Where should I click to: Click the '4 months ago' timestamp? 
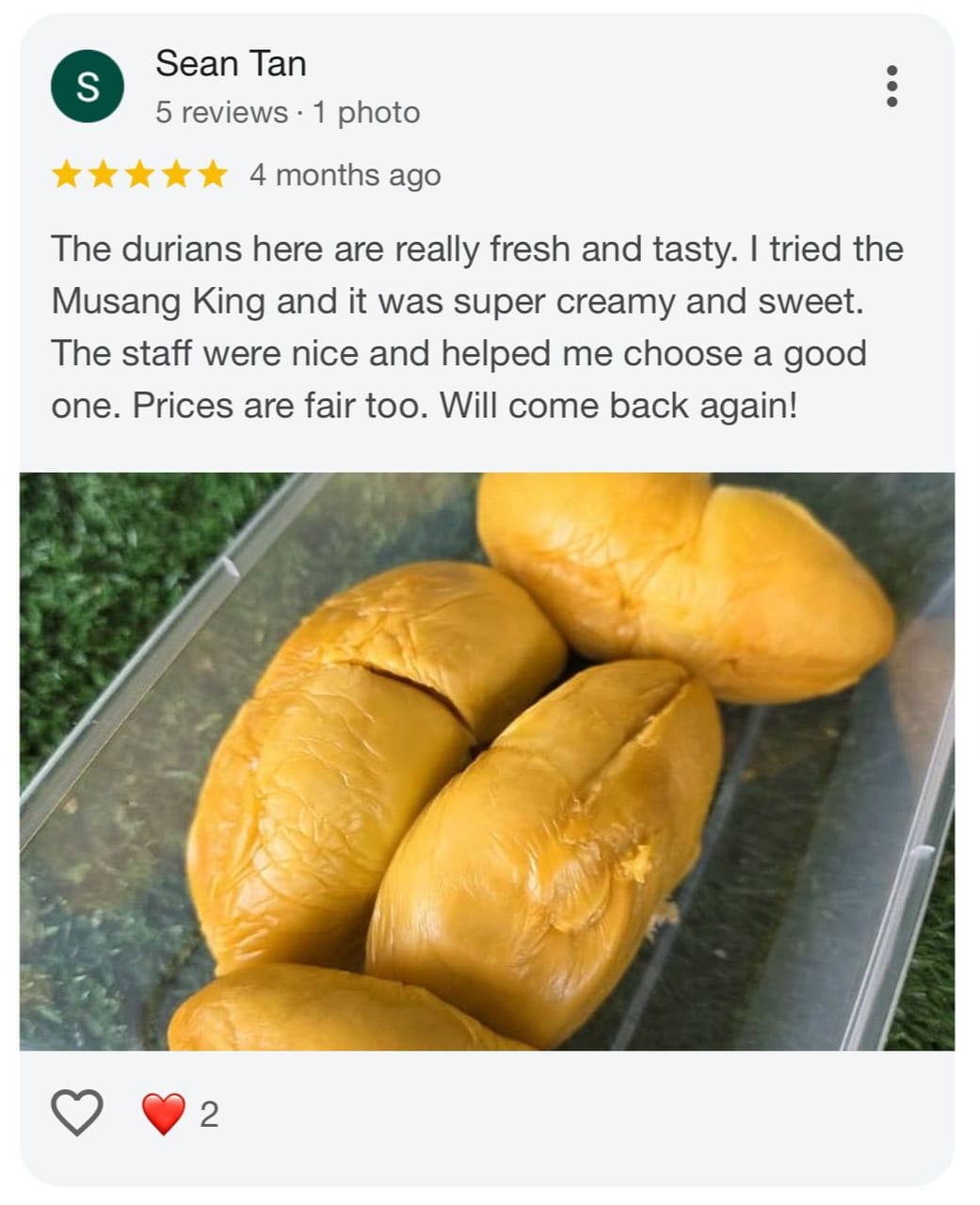[x=345, y=175]
